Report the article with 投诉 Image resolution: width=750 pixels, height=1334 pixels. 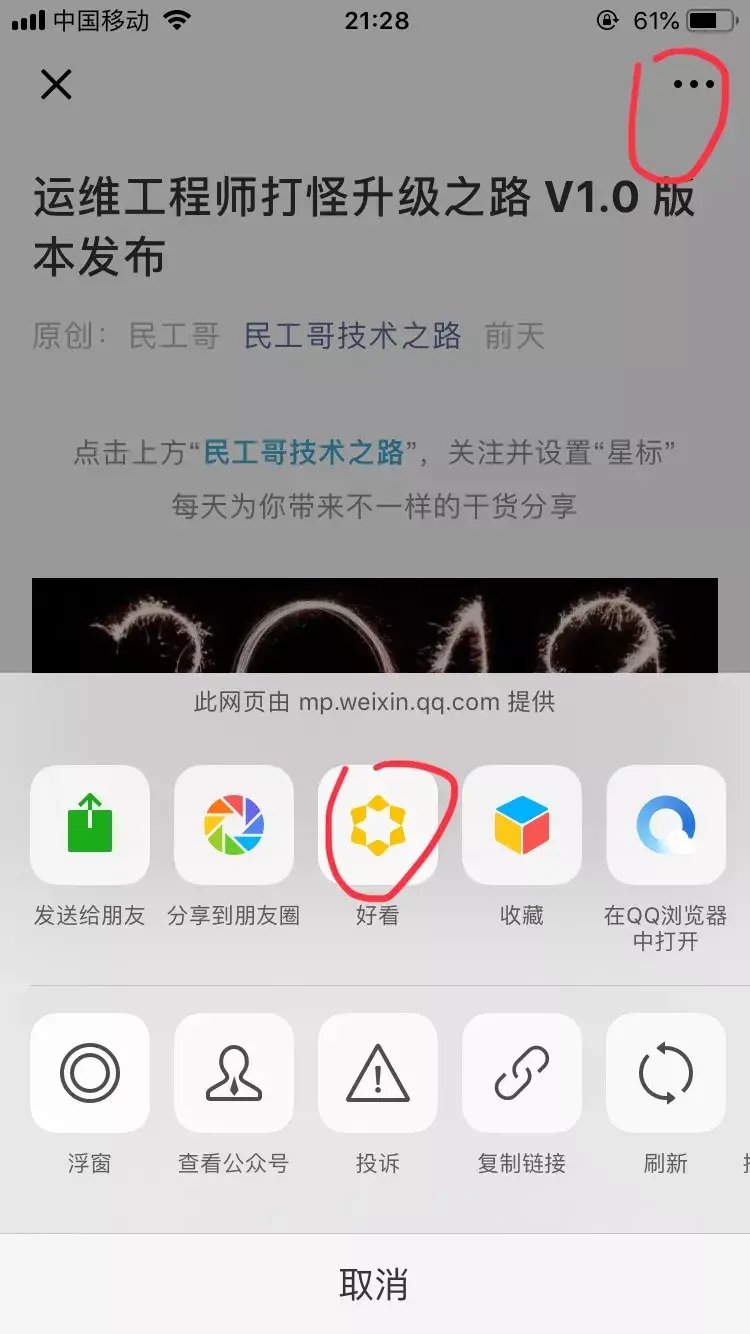pyautogui.click(x=377, y=1073)
